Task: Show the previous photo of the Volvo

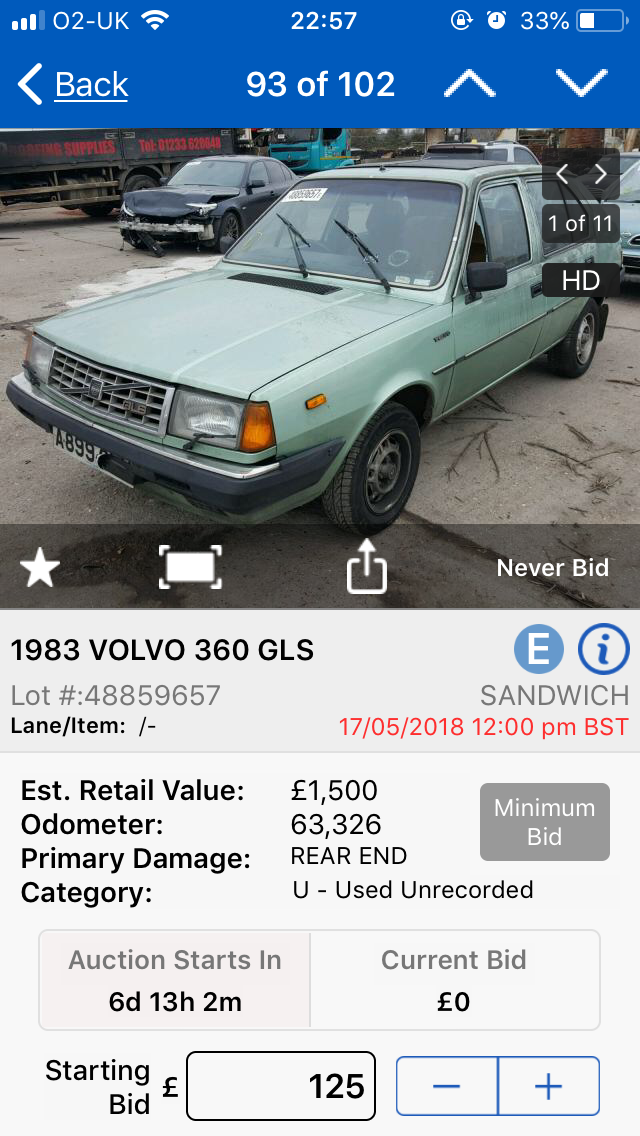Action: pos(562,175)
